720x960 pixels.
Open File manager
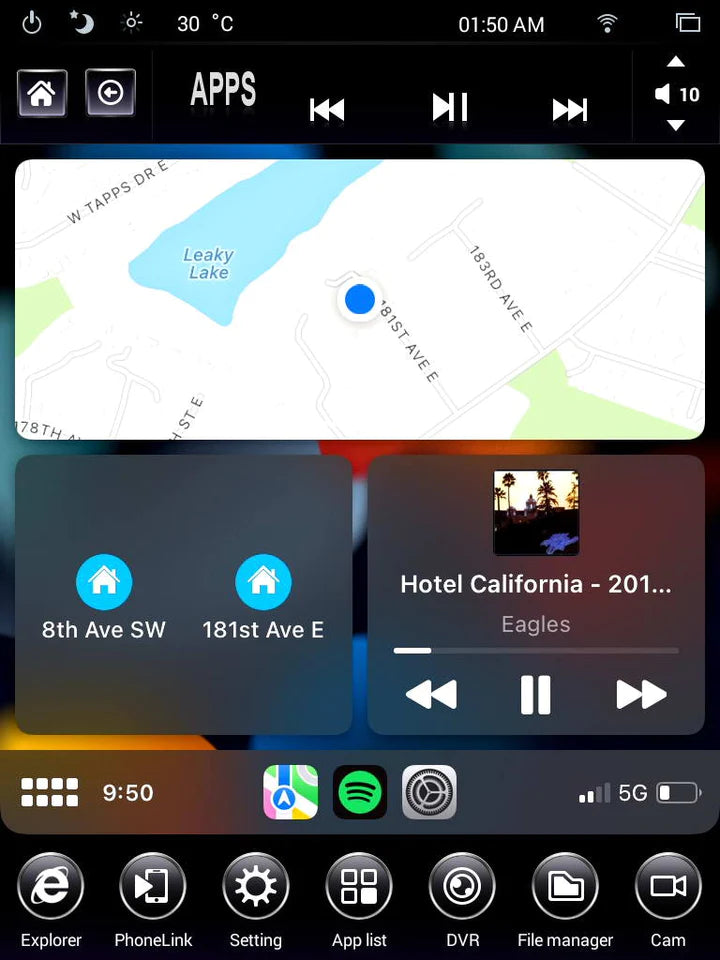click(565, 887)
